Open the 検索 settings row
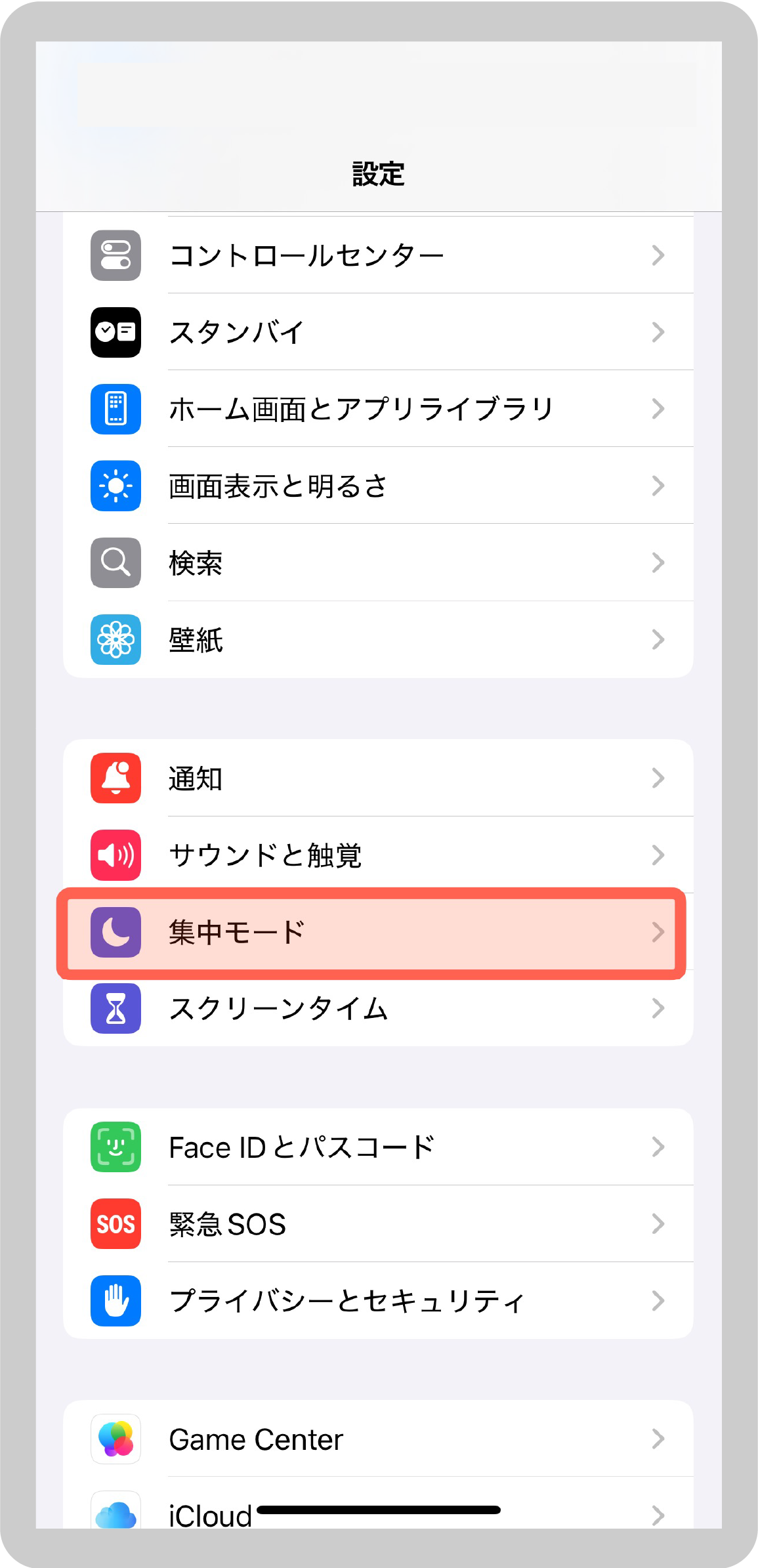This screenshot has height=1568, width=758. pyautogui.click(x=378, y=562)
